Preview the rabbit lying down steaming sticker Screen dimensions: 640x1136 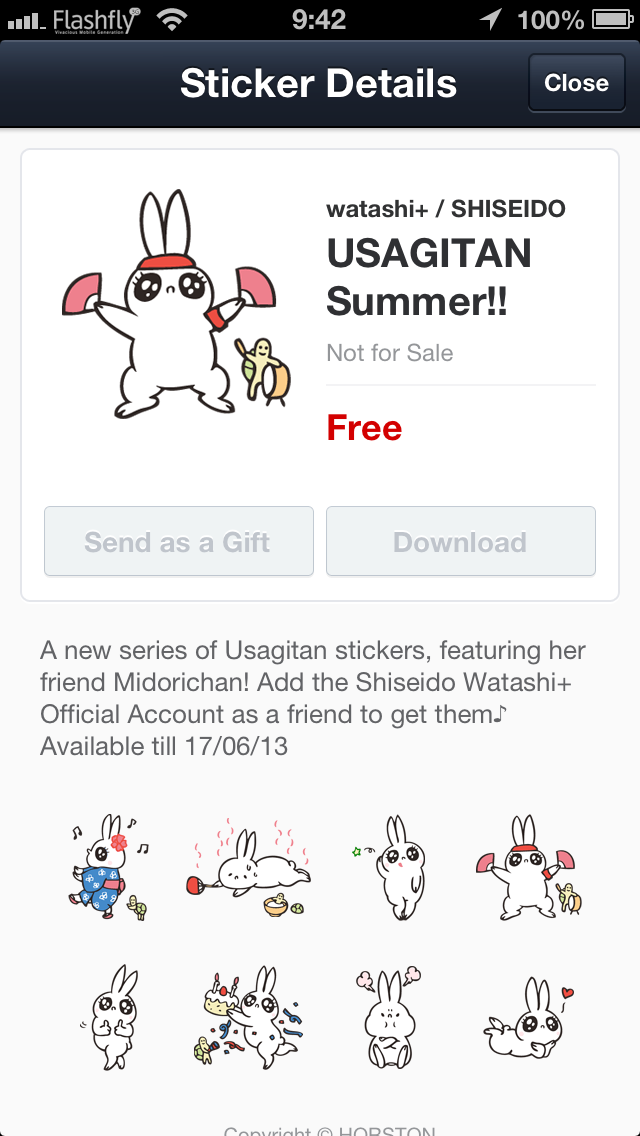point(248,866)
